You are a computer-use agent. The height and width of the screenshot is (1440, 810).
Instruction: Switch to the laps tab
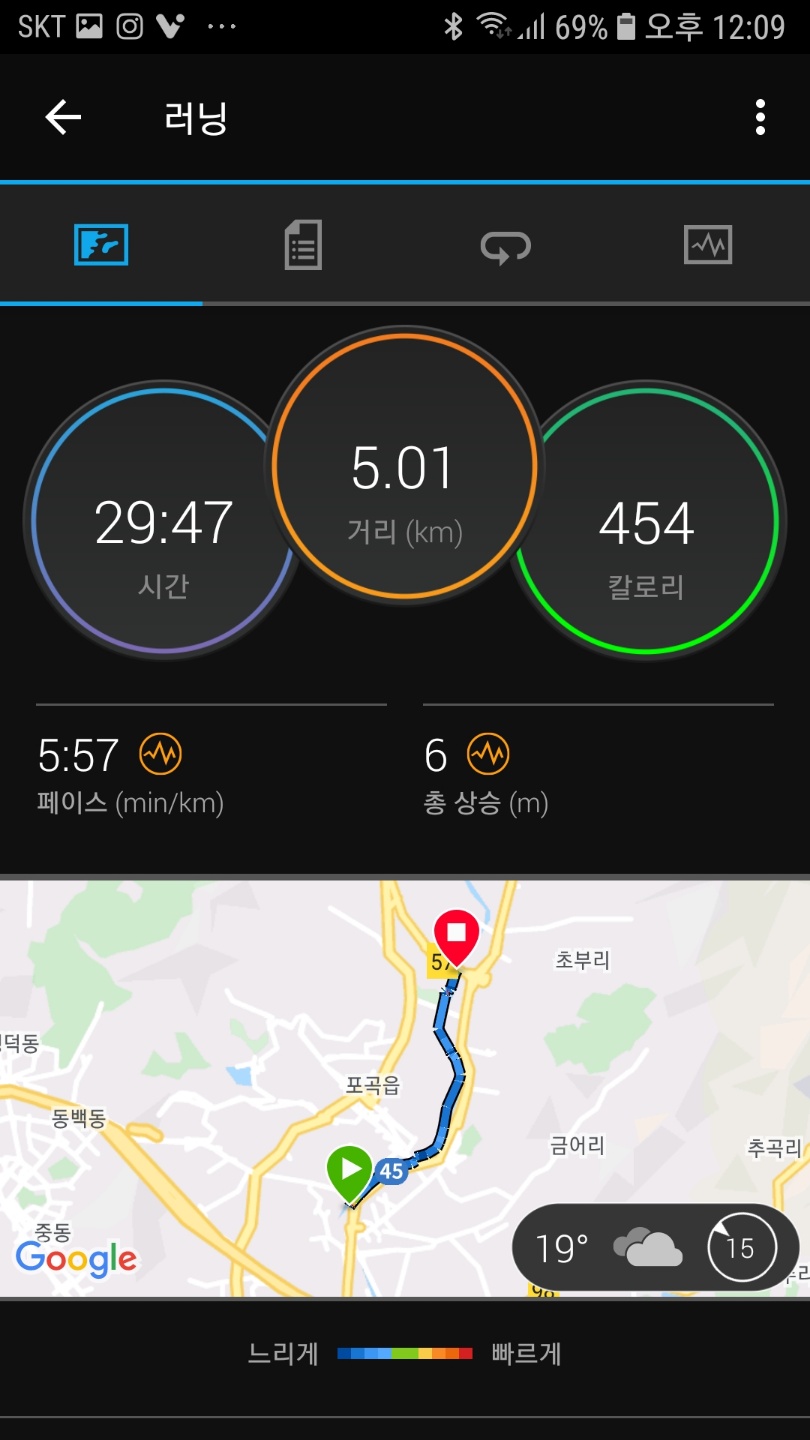[506, 245]
